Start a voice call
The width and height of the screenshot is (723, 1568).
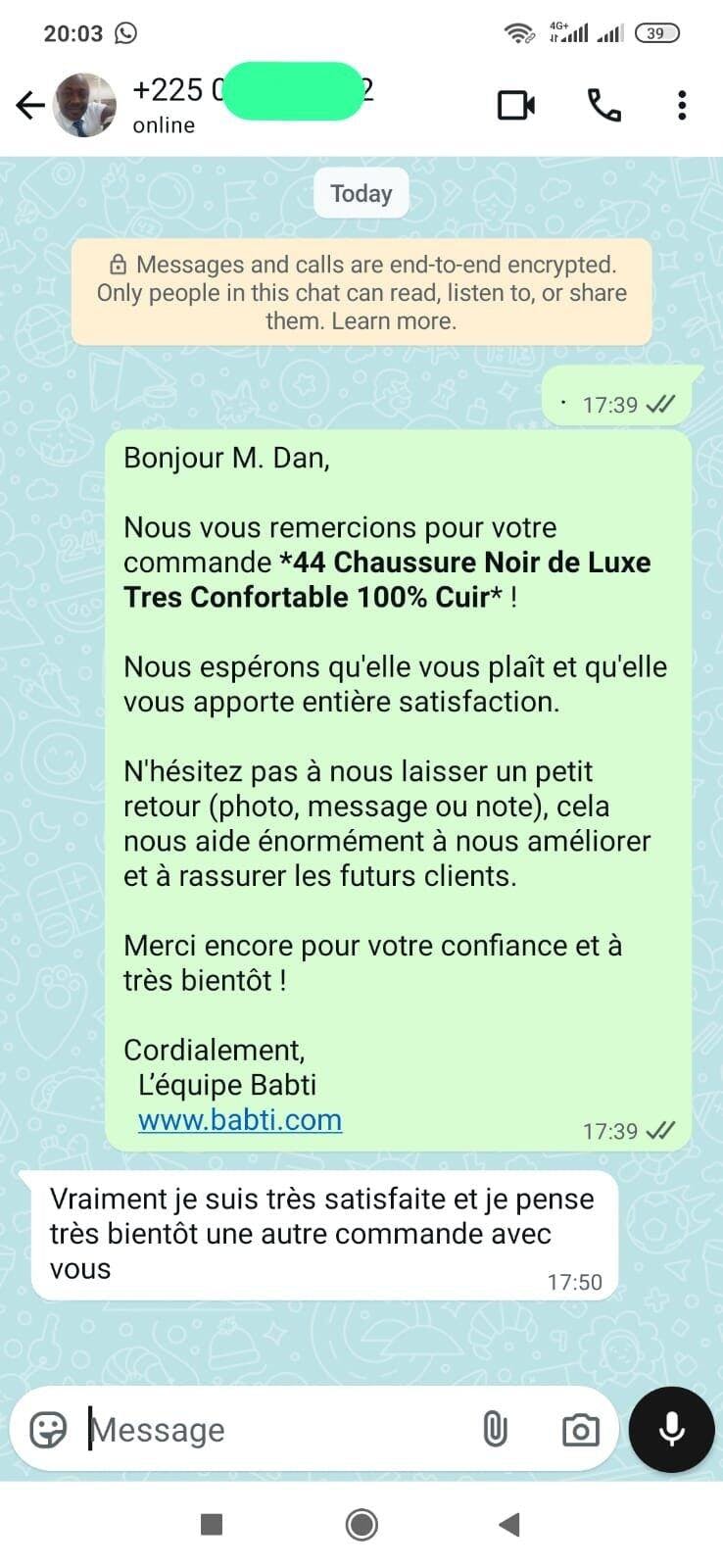pyautogui.click(x=603, y=105)
